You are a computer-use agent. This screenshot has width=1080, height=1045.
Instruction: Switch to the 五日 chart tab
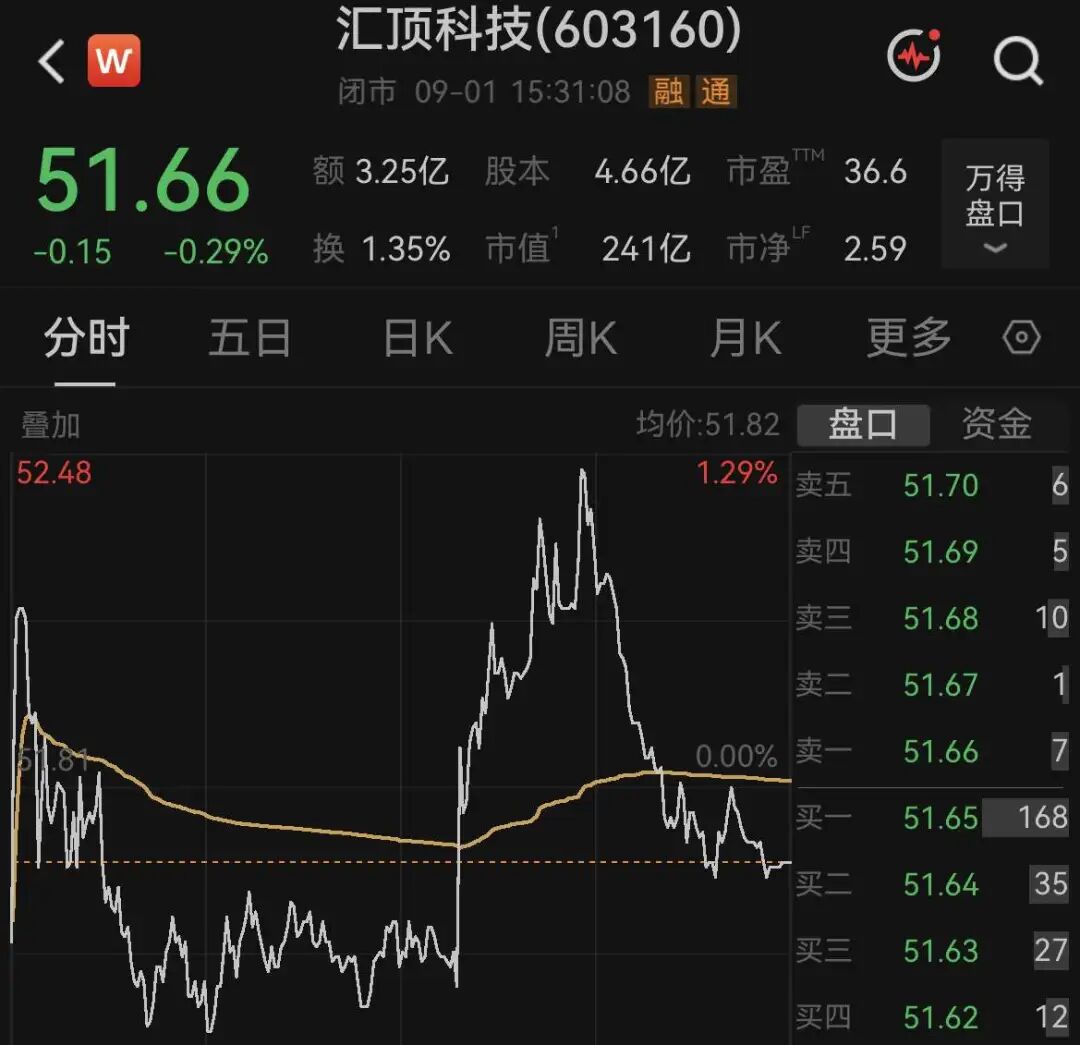(x=250, y=338)
